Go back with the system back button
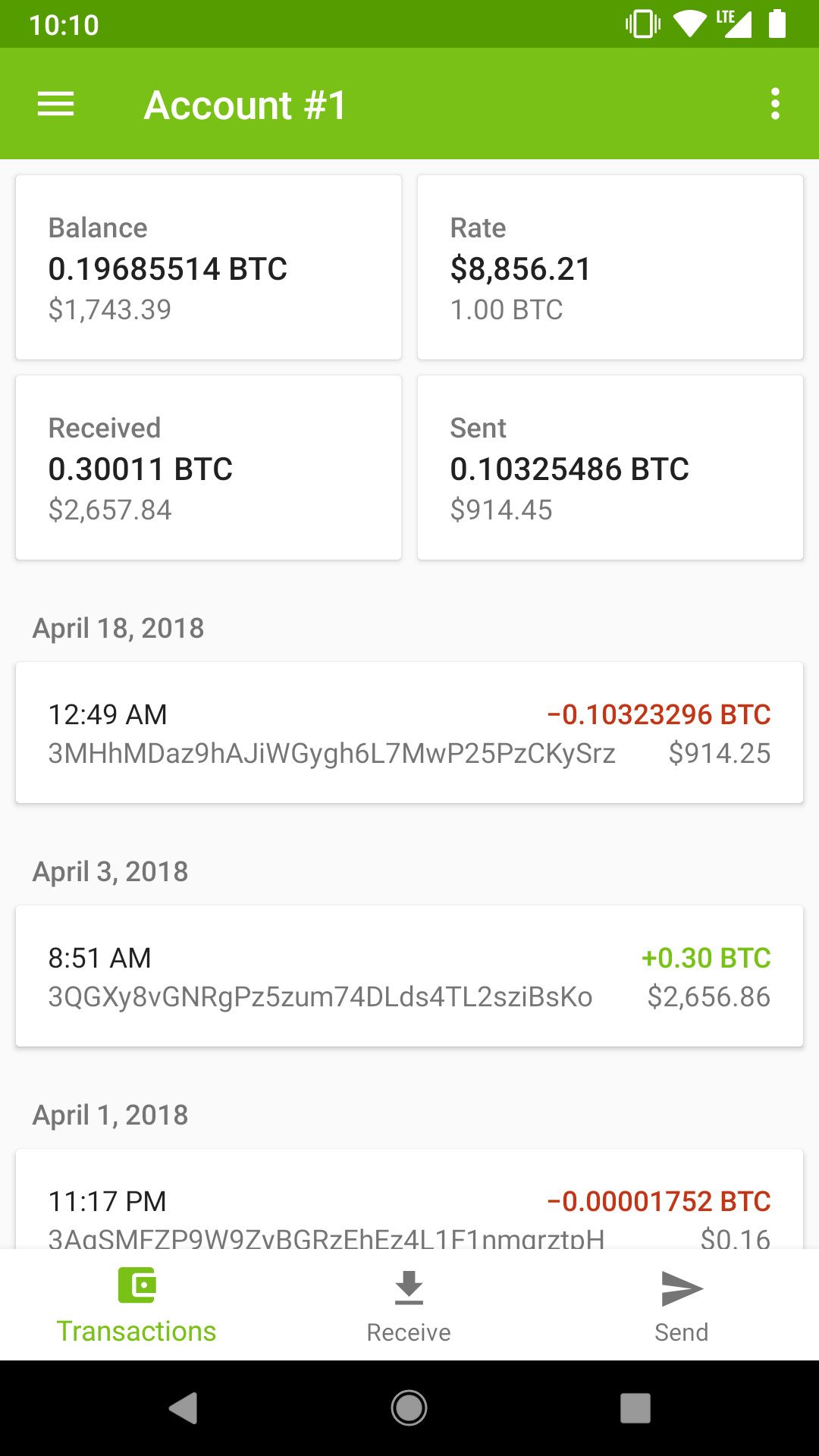Screen dimensions: 819x1456 [x=183, y=1408]
